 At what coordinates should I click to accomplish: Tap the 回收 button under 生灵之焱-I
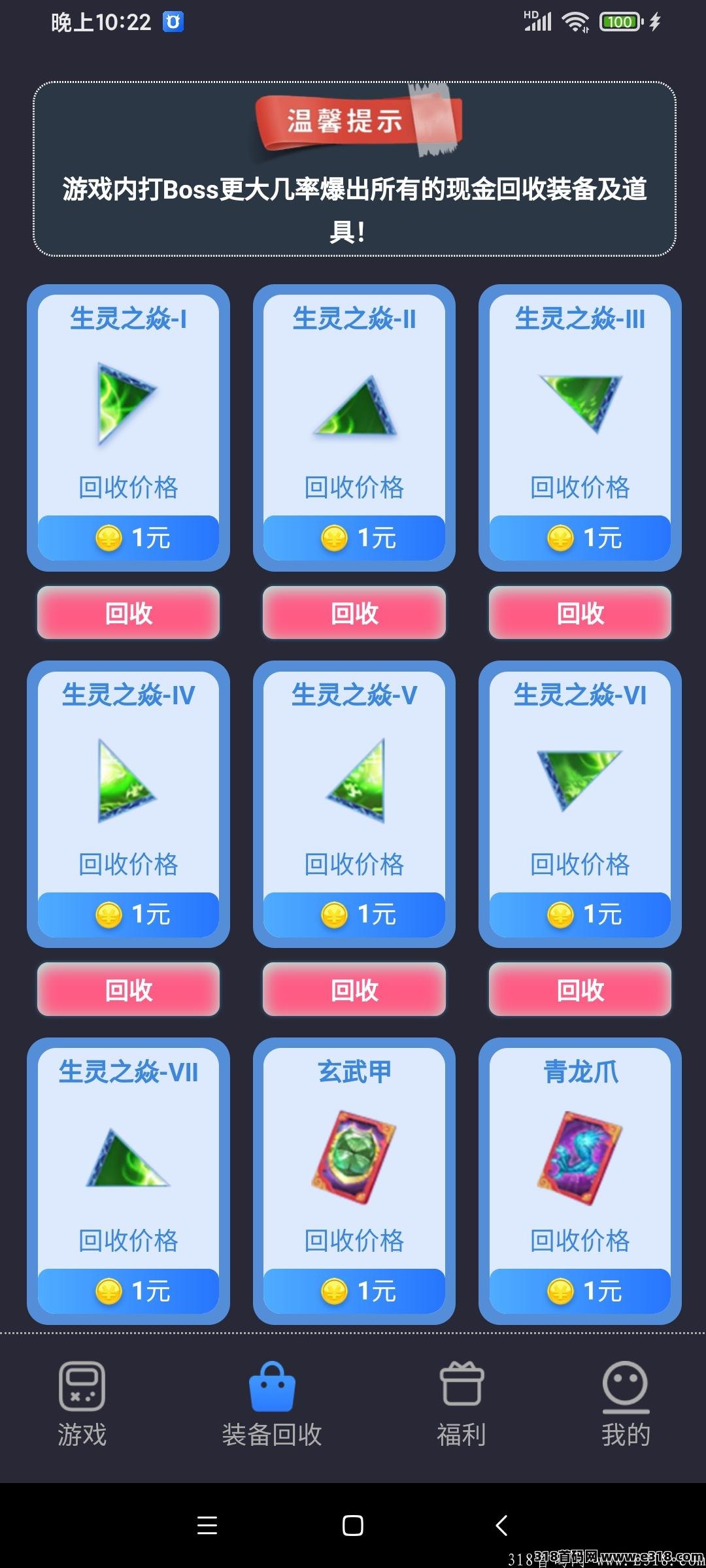(128, 613)
